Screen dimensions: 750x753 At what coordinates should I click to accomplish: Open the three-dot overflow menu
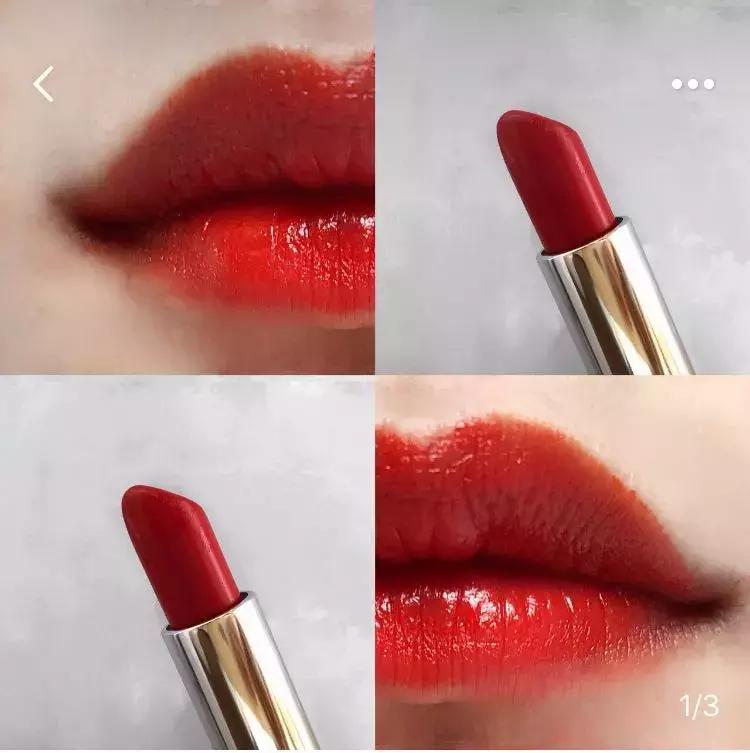click(x=693, y=84)
